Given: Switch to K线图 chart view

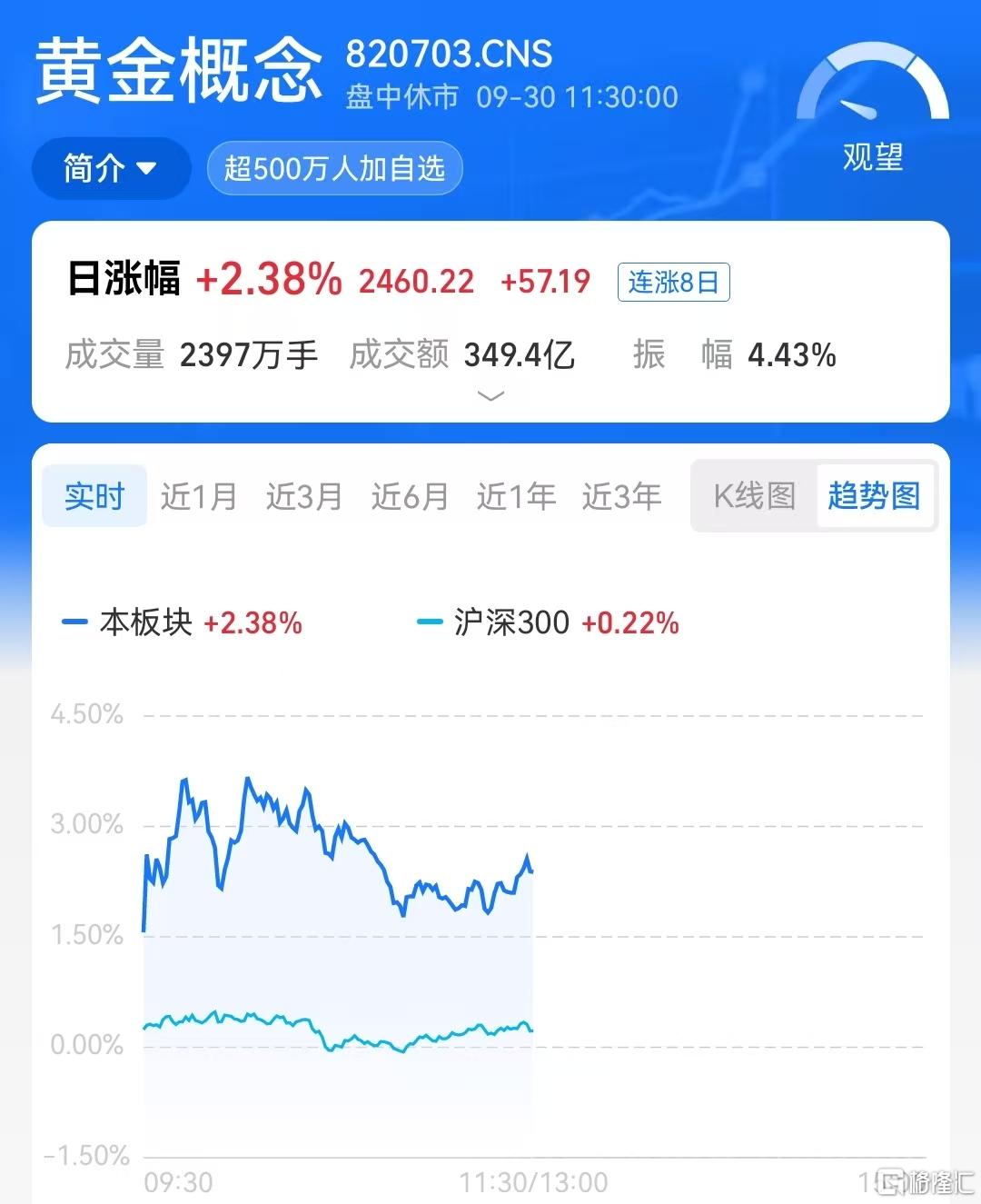Looking at the screenshot, I should point(754,496).
